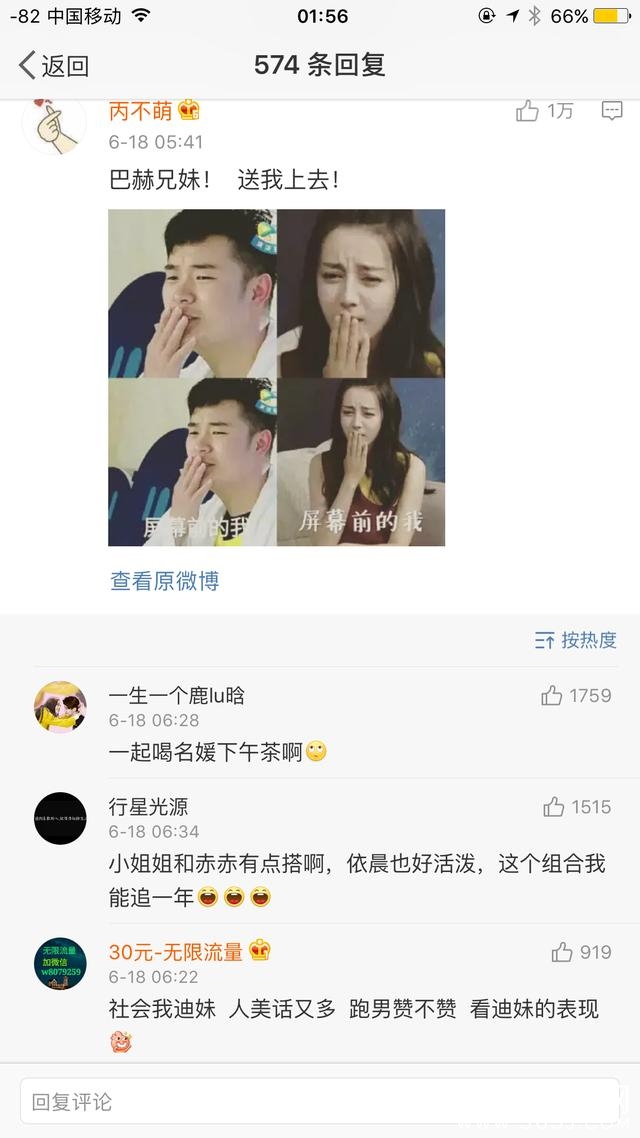Tap the username 丙不萌
The width and height of the screenshot is (640, 1138).
[140, 111]
